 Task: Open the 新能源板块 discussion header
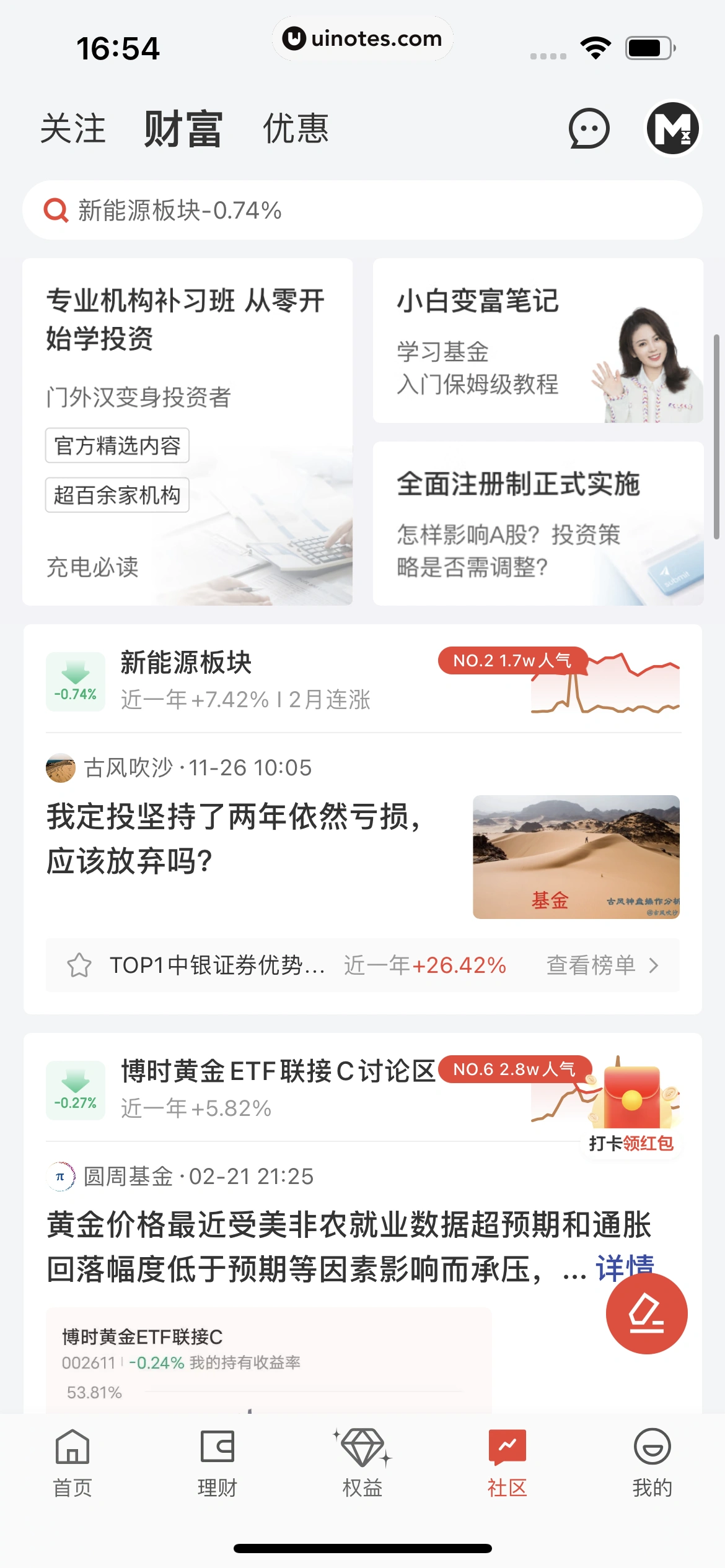pos(186,663)
